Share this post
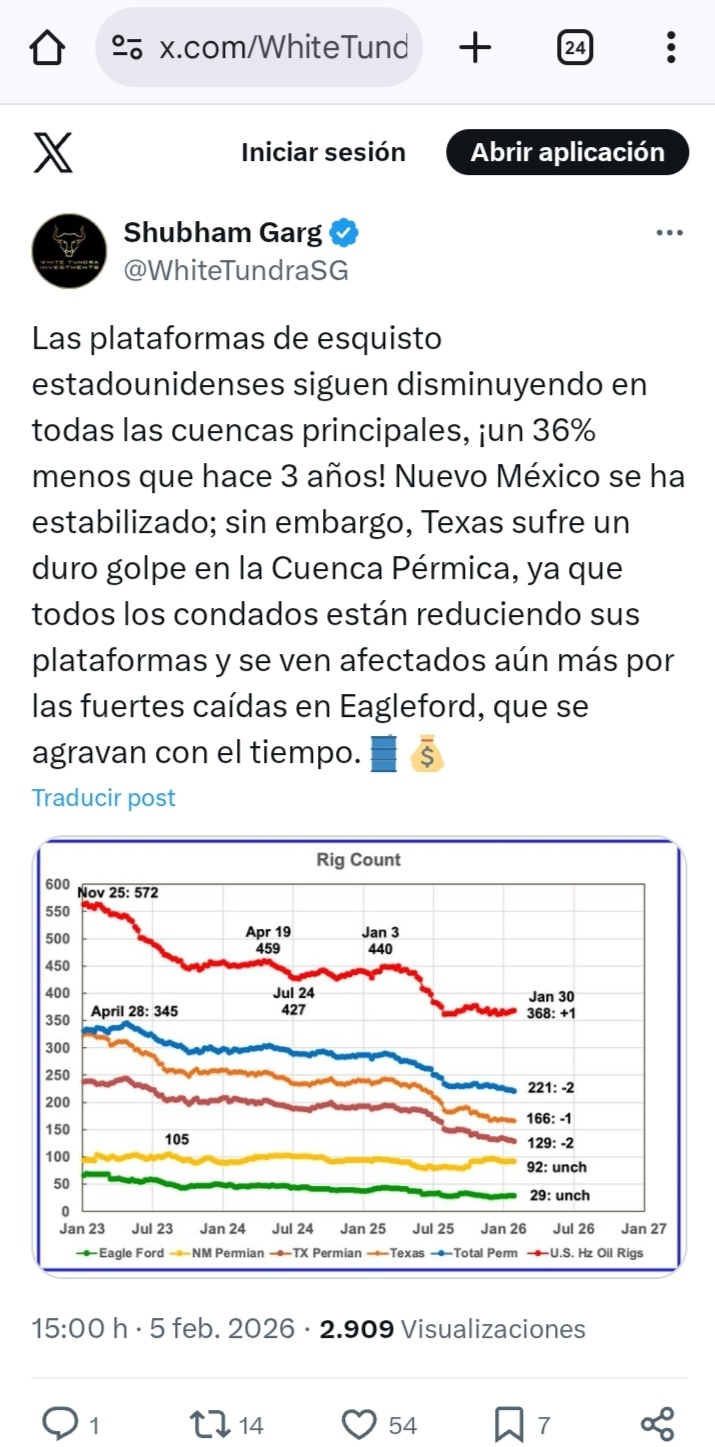This screenshot has width=715, height=1447. pyautogui.click(x=656, y=1424)
